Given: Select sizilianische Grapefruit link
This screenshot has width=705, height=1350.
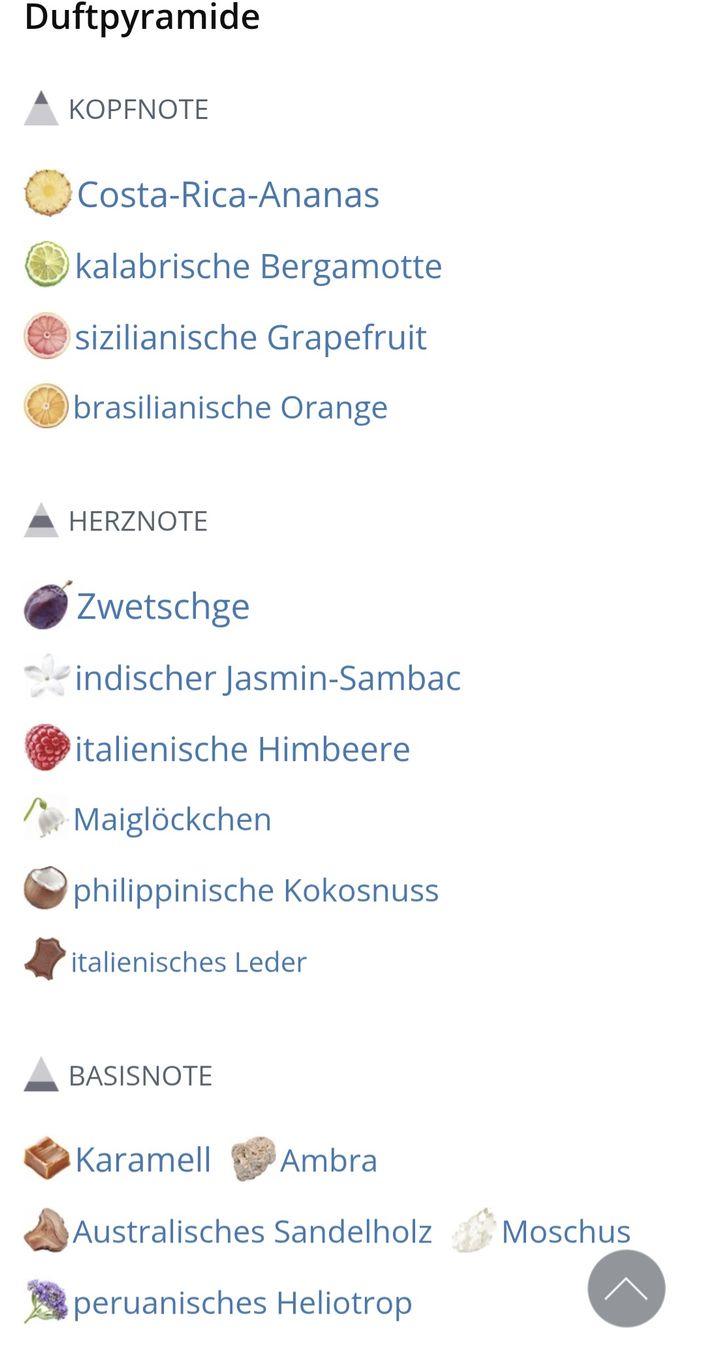Looking at the screenshot, I should pyautogui.click(x=250, y=337).
